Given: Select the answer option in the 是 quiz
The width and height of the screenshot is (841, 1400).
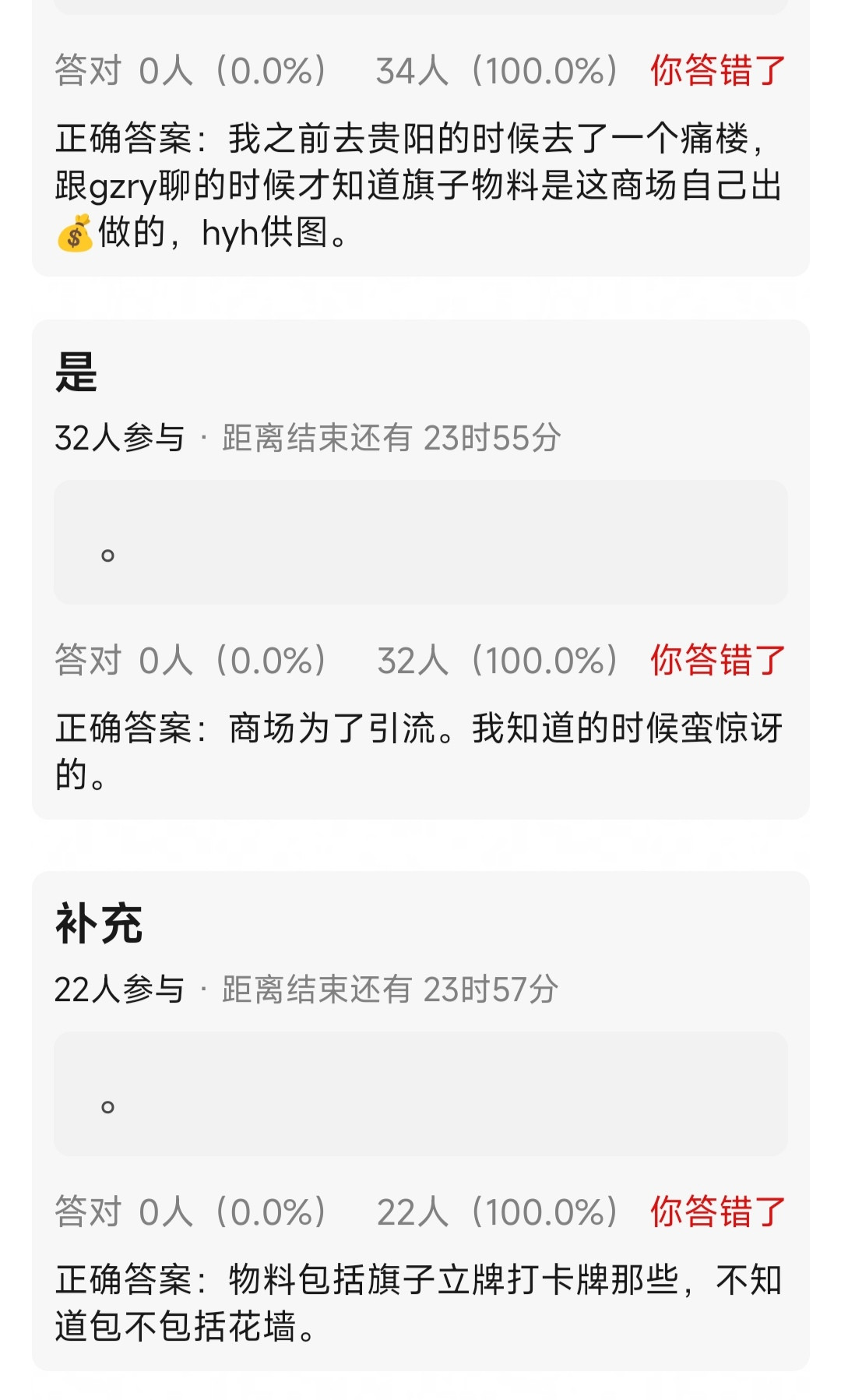Looking at the screenshot, I should point(420,543).
